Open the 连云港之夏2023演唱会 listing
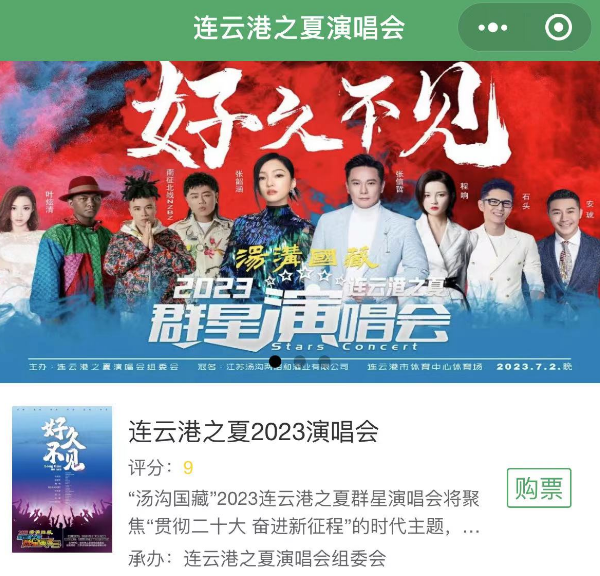Image resolution: width=600 pixels, height=576 pixels. pyautogui.click(x=254, y=432)
